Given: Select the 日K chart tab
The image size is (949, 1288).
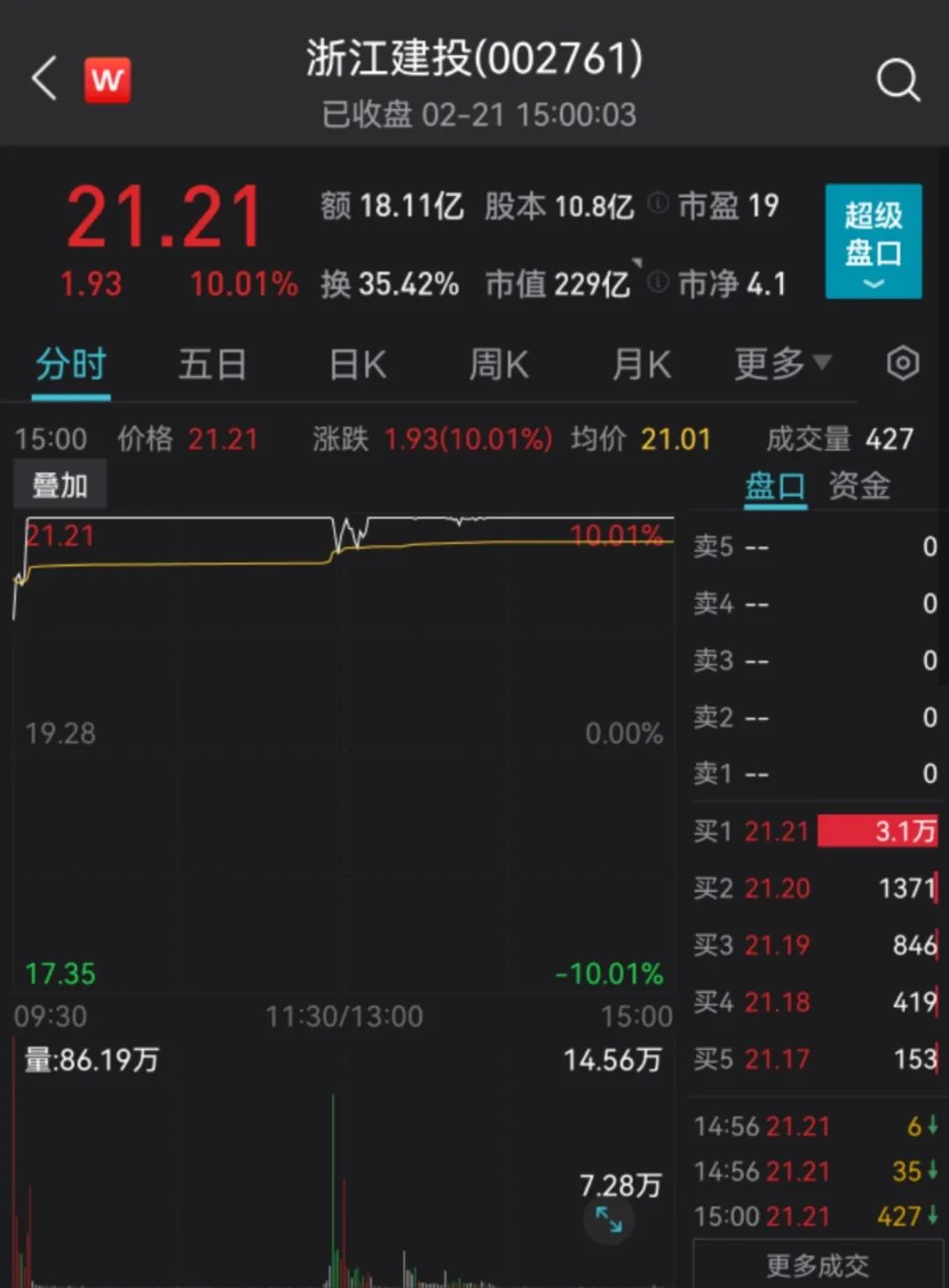Looking at the screenshot, I should [358, 365].
